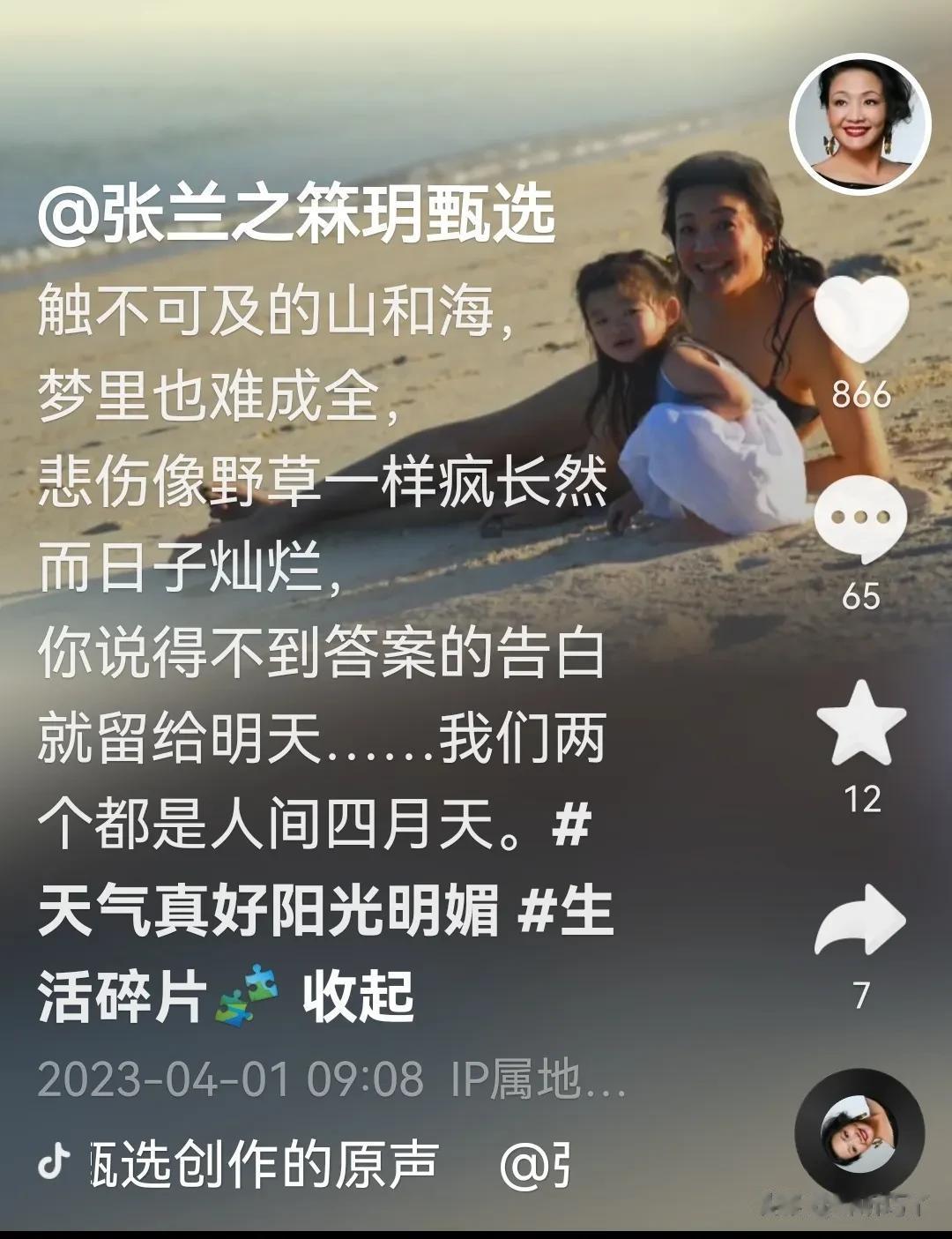Viewport: 952px width, 1239px height.
Task: Open the comments section
Action: 860,519
